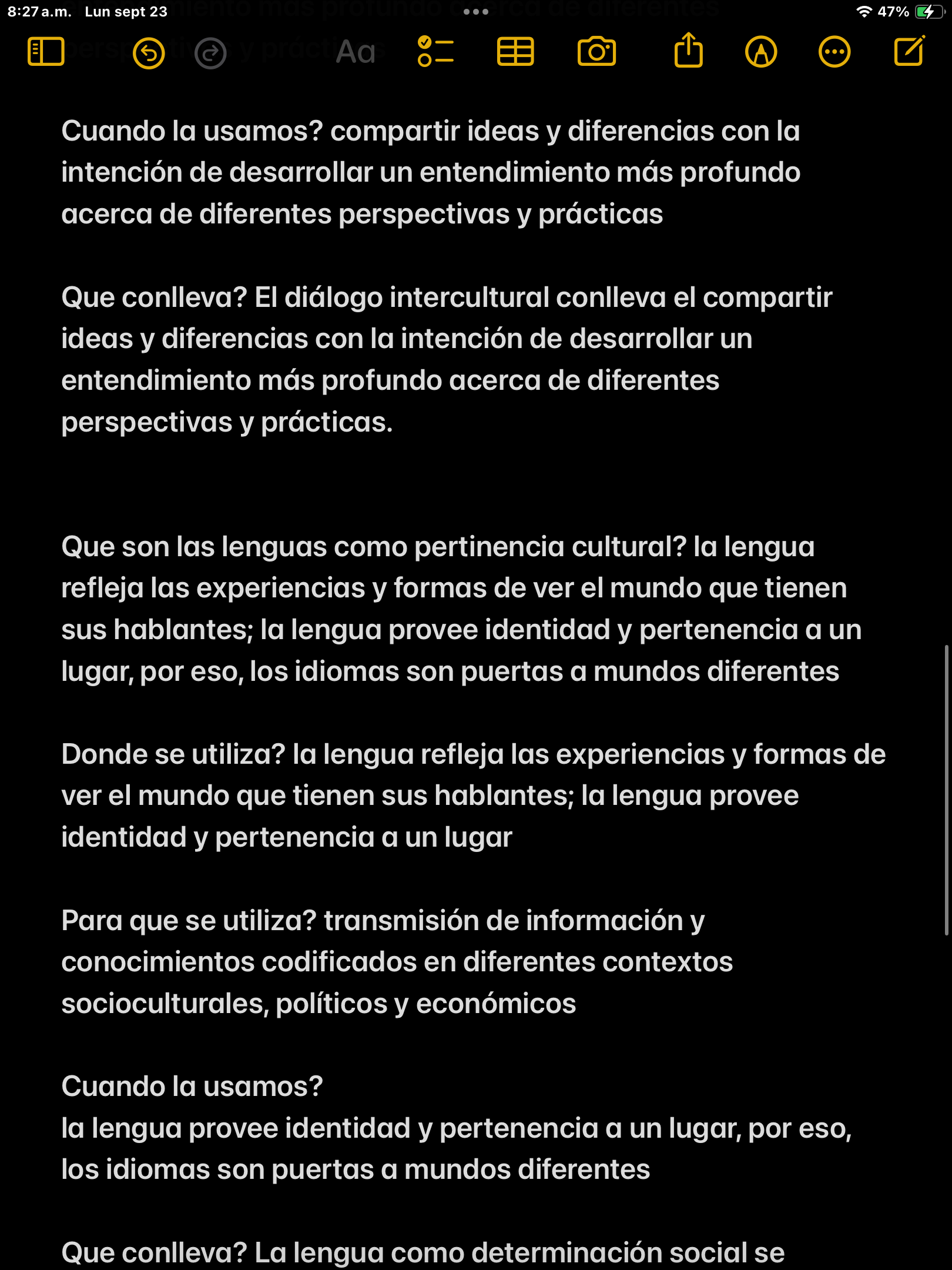Redo the last undone edit

210,54
